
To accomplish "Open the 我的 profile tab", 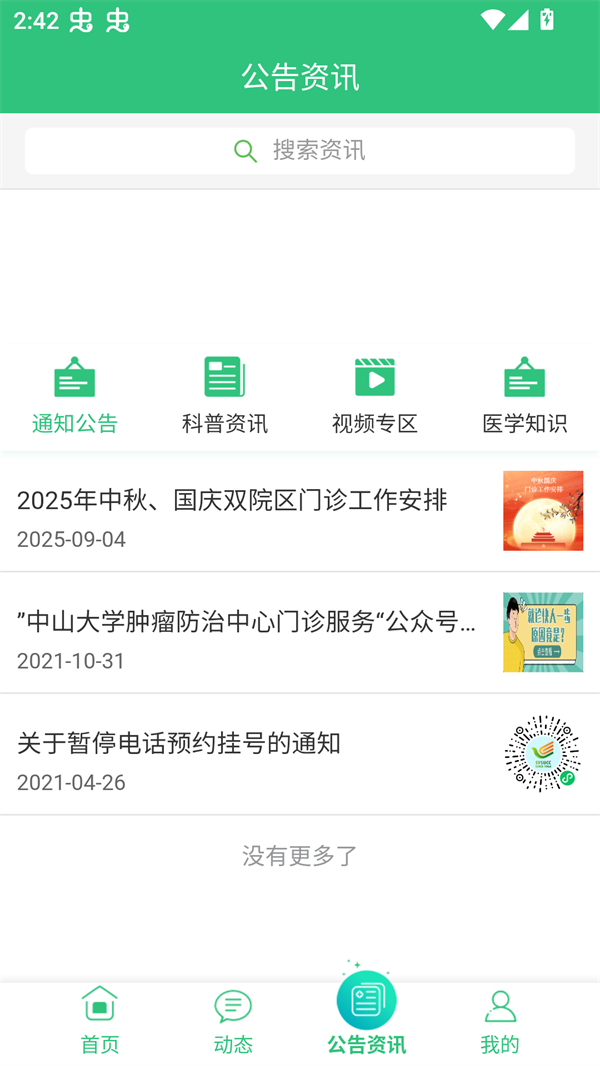I will (500, 1020).
